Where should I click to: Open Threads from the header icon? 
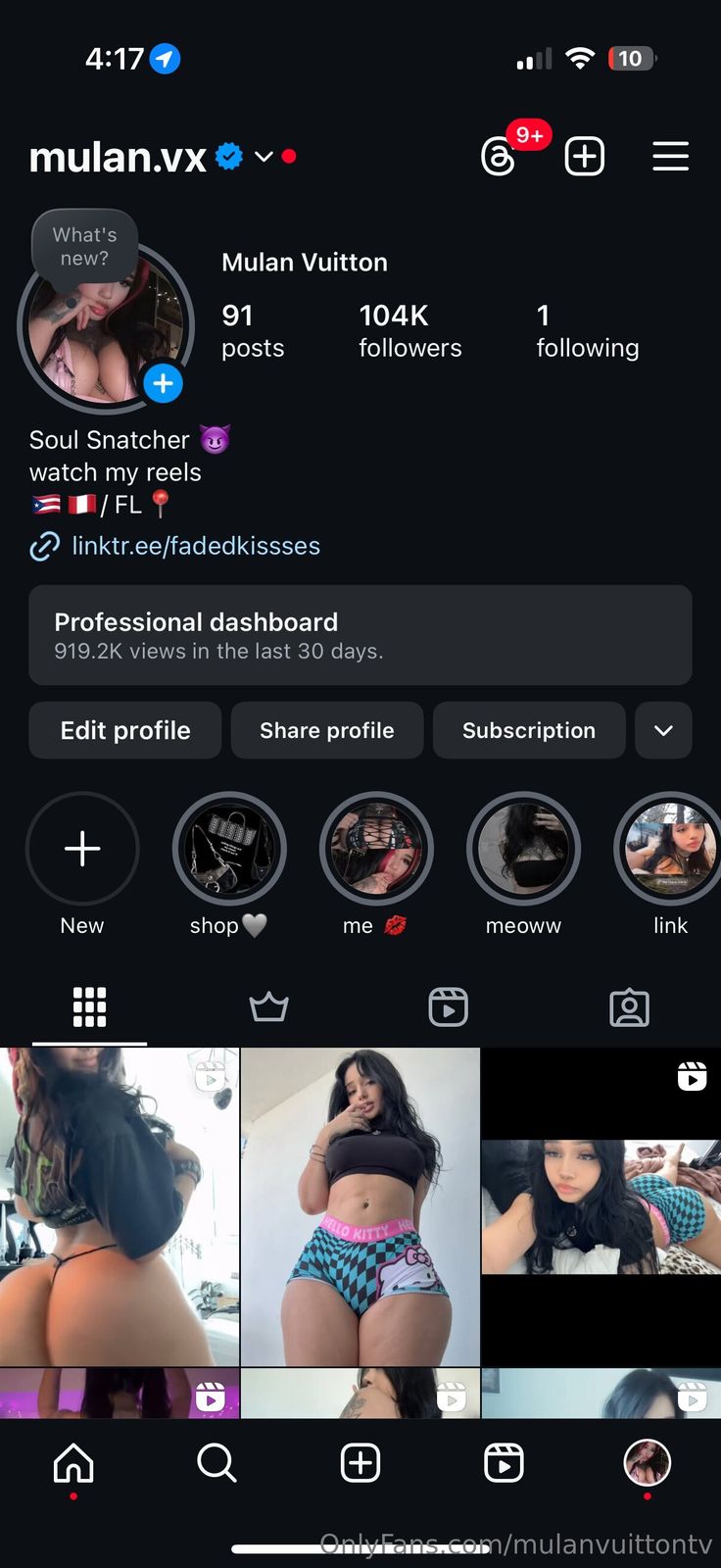coord(499,157)
